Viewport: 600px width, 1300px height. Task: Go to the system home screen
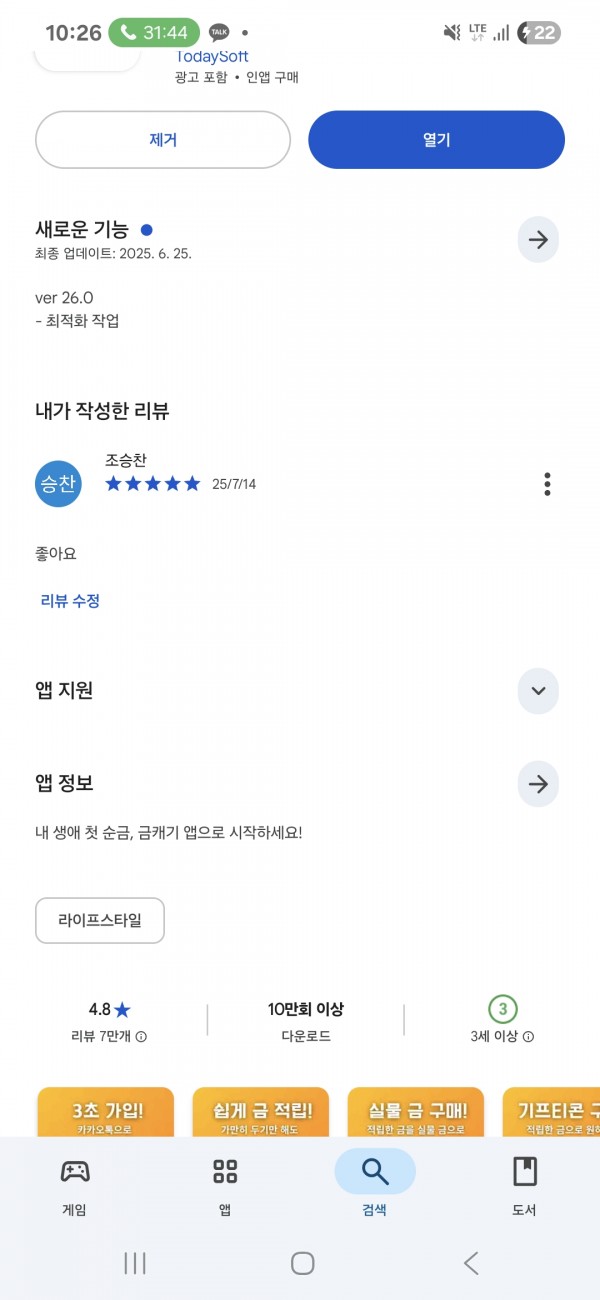pos(302,1263)
